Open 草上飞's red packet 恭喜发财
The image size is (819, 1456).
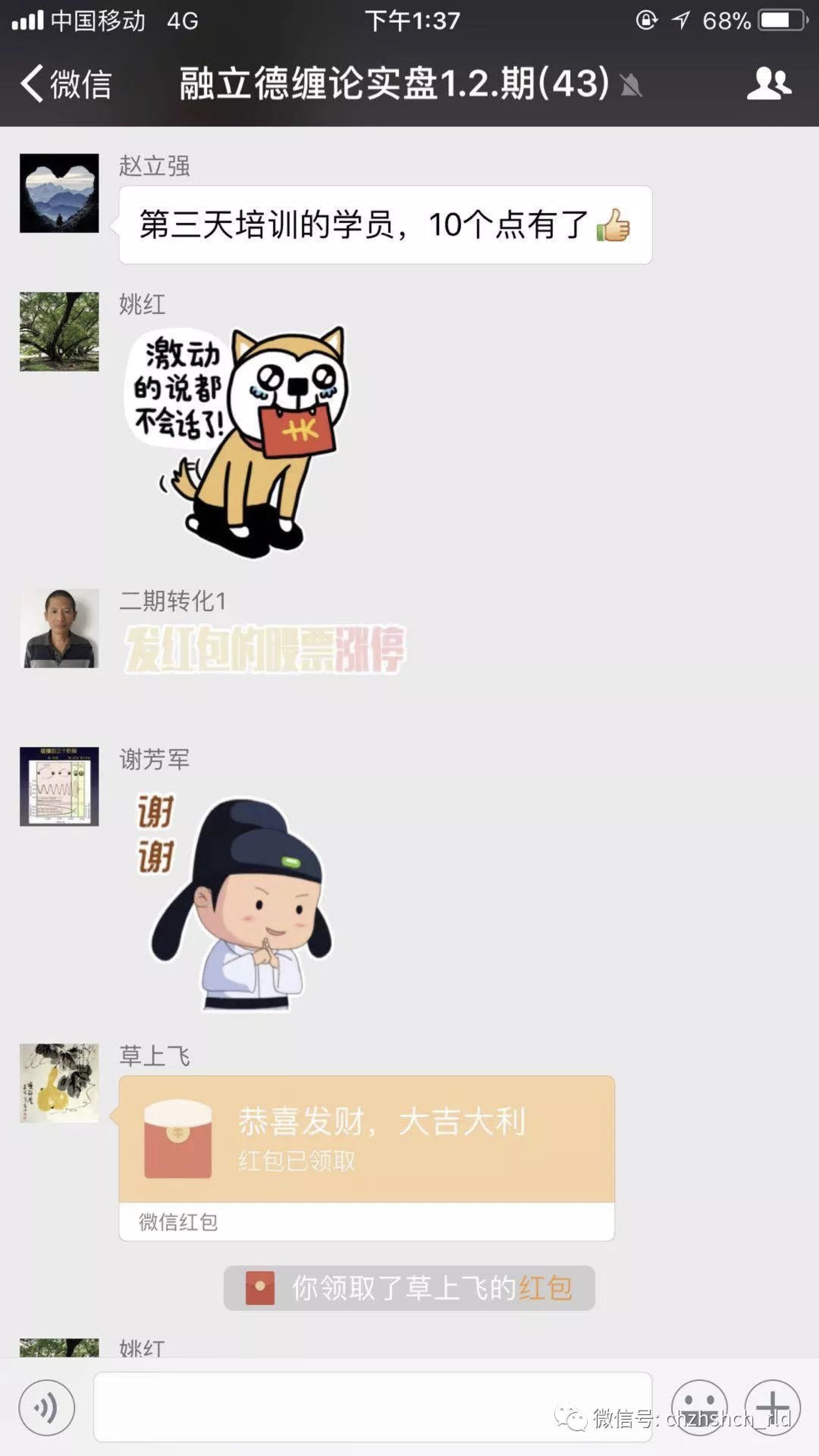click(366, 1138)
